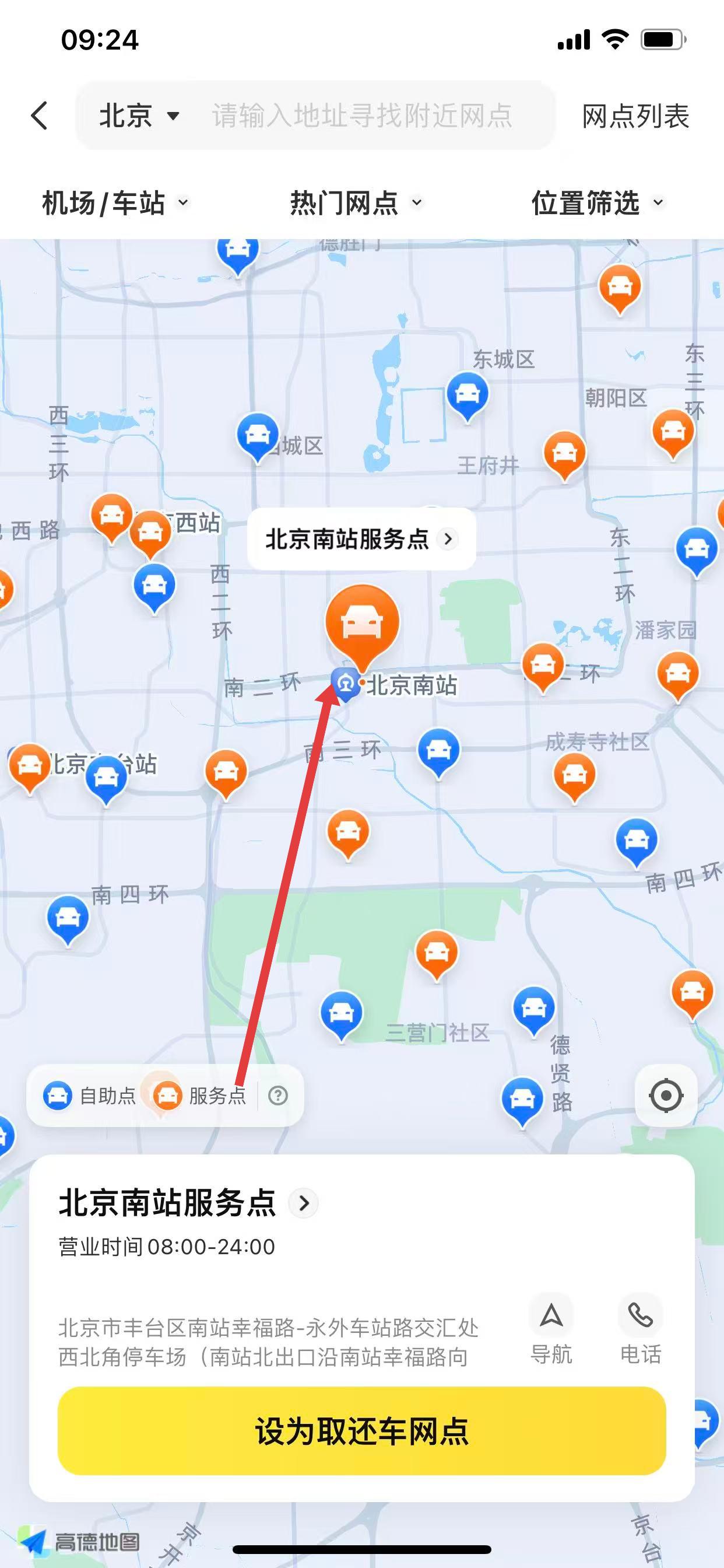Screen dimensions: 724x1568
Task: Expand the 机场/车站 filter
Action: [115, 202]
